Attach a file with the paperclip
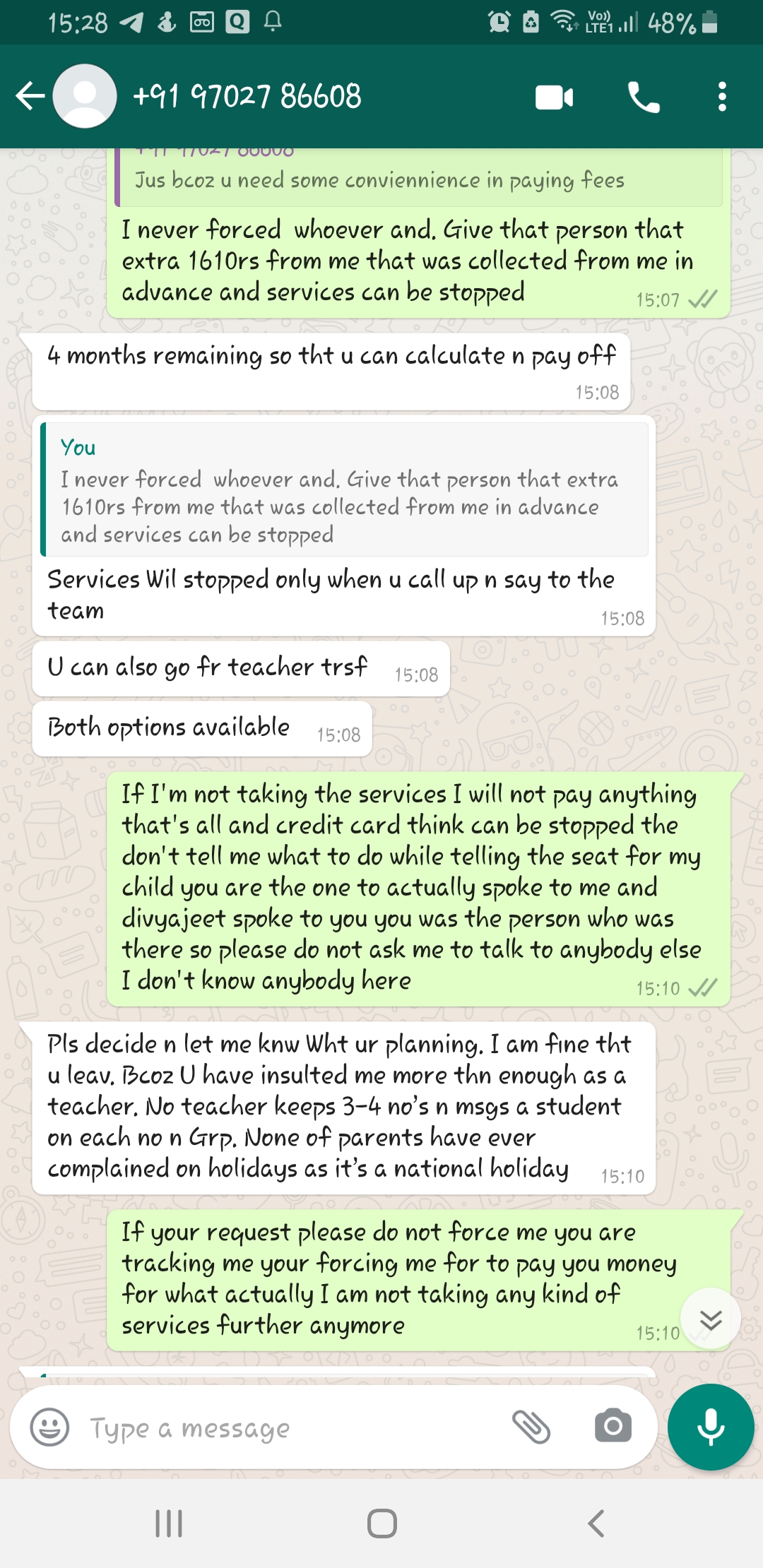This screenshot has height=1568, width=763. tap(531, 1427)
